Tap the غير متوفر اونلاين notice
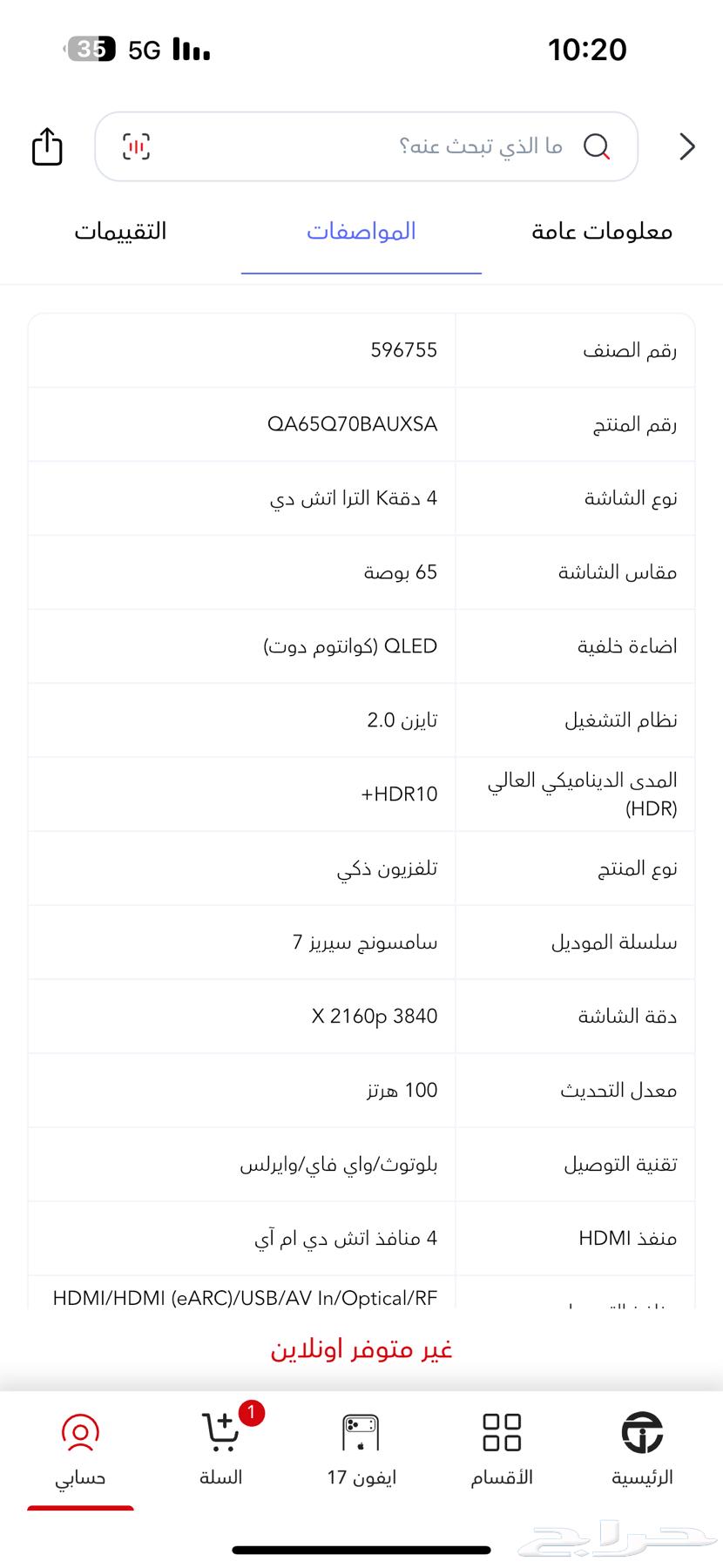The image size is (723, 1568). (x=361, y=1348)
